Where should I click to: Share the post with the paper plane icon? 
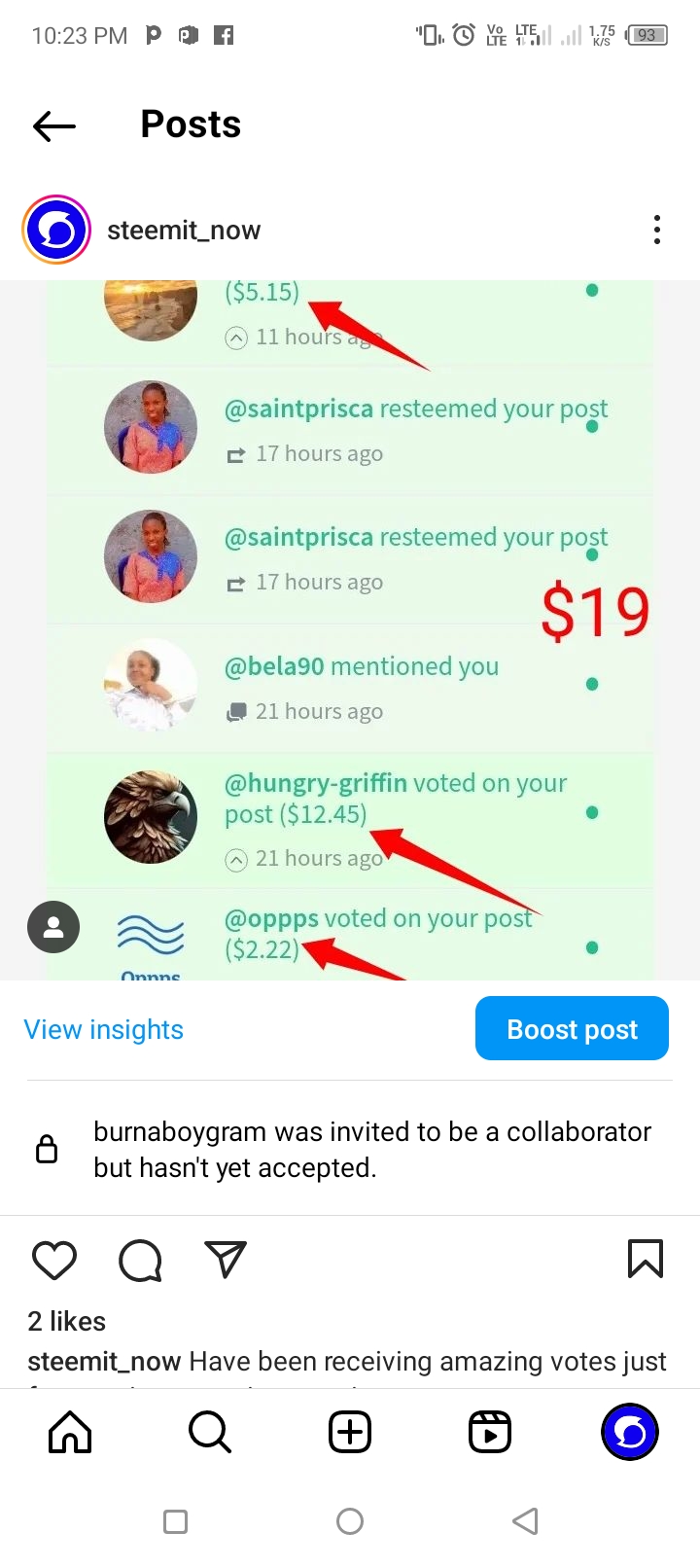[x=226, y=1260]
